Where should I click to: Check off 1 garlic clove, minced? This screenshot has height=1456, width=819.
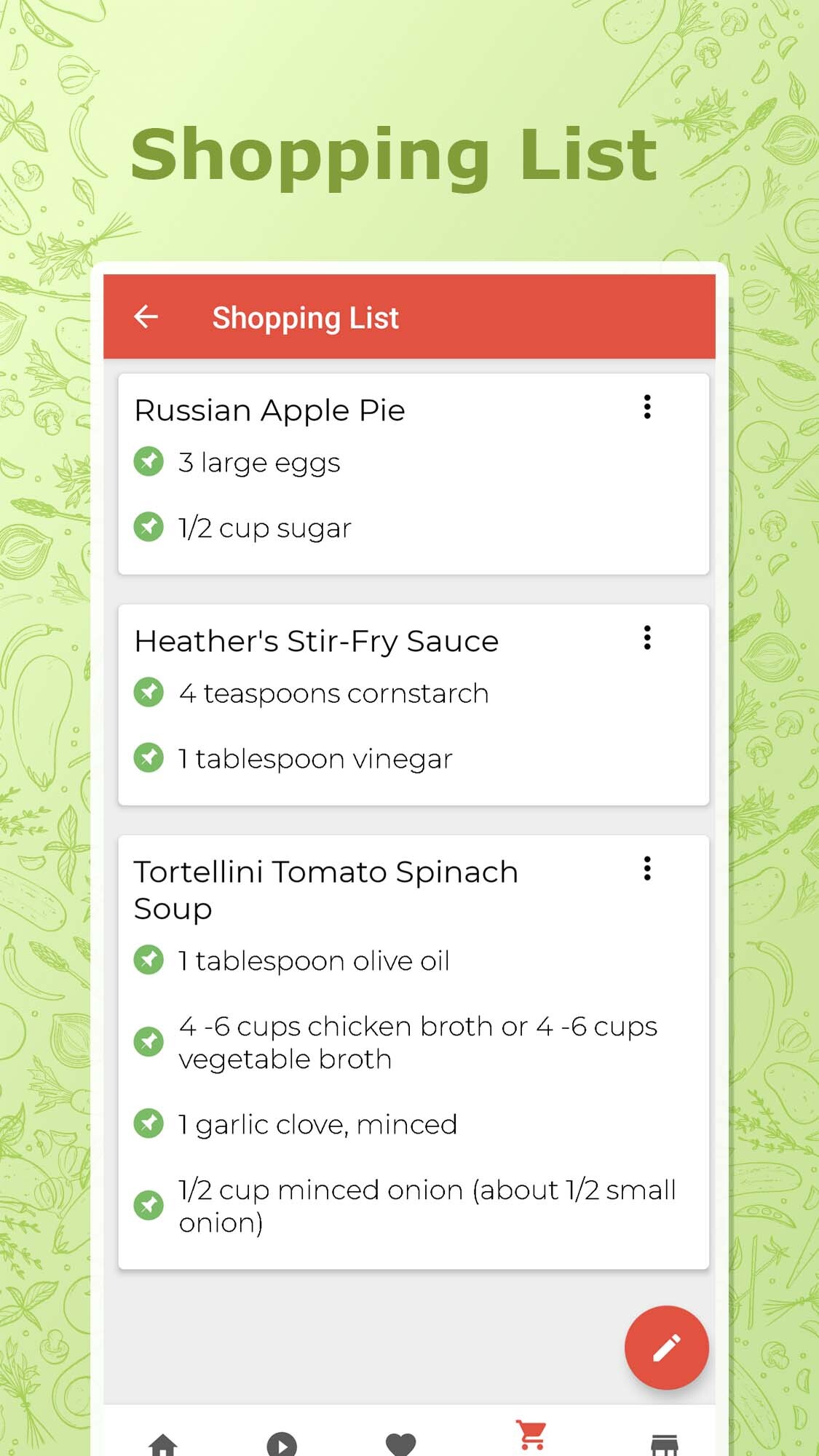click(x=149, y=1123)
